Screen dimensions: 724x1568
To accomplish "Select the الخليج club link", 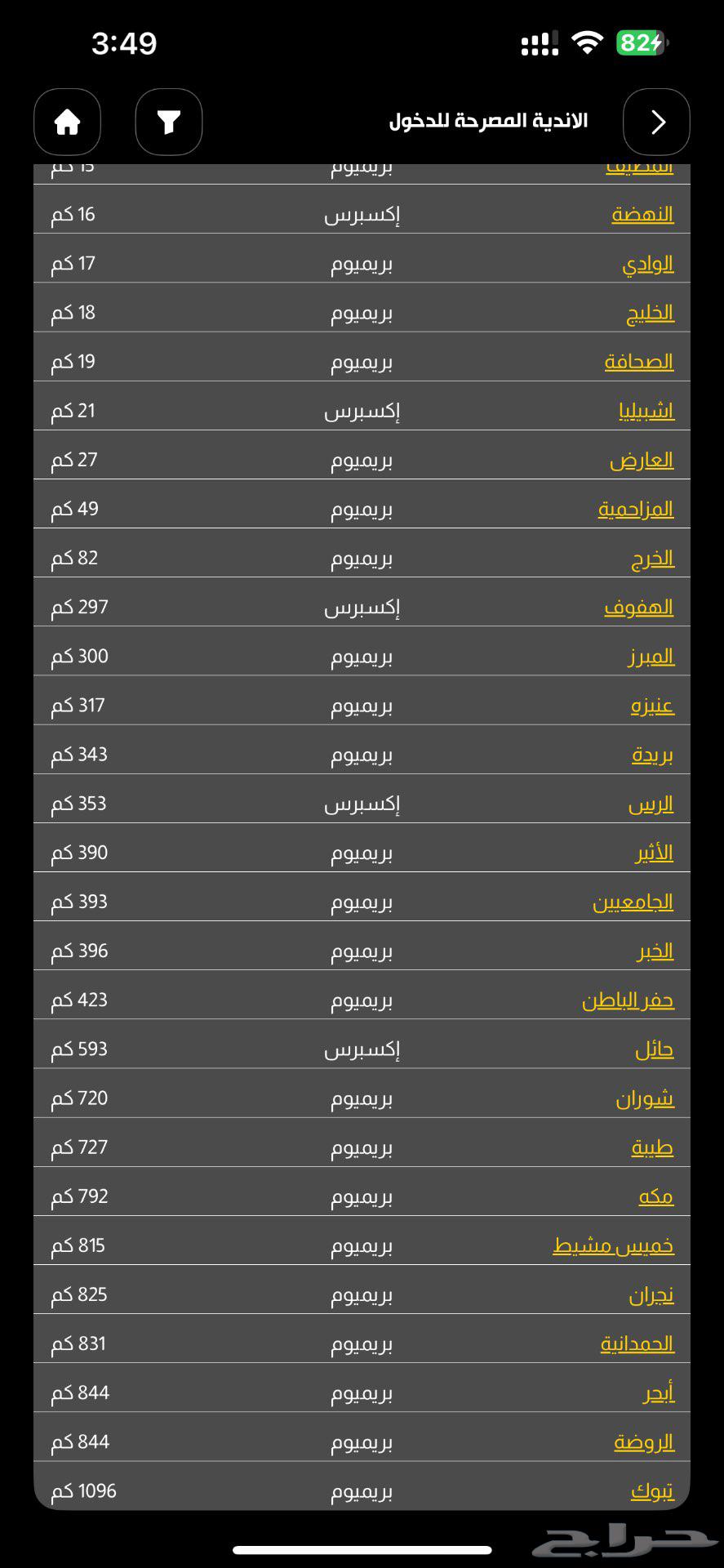I will 650,313.
